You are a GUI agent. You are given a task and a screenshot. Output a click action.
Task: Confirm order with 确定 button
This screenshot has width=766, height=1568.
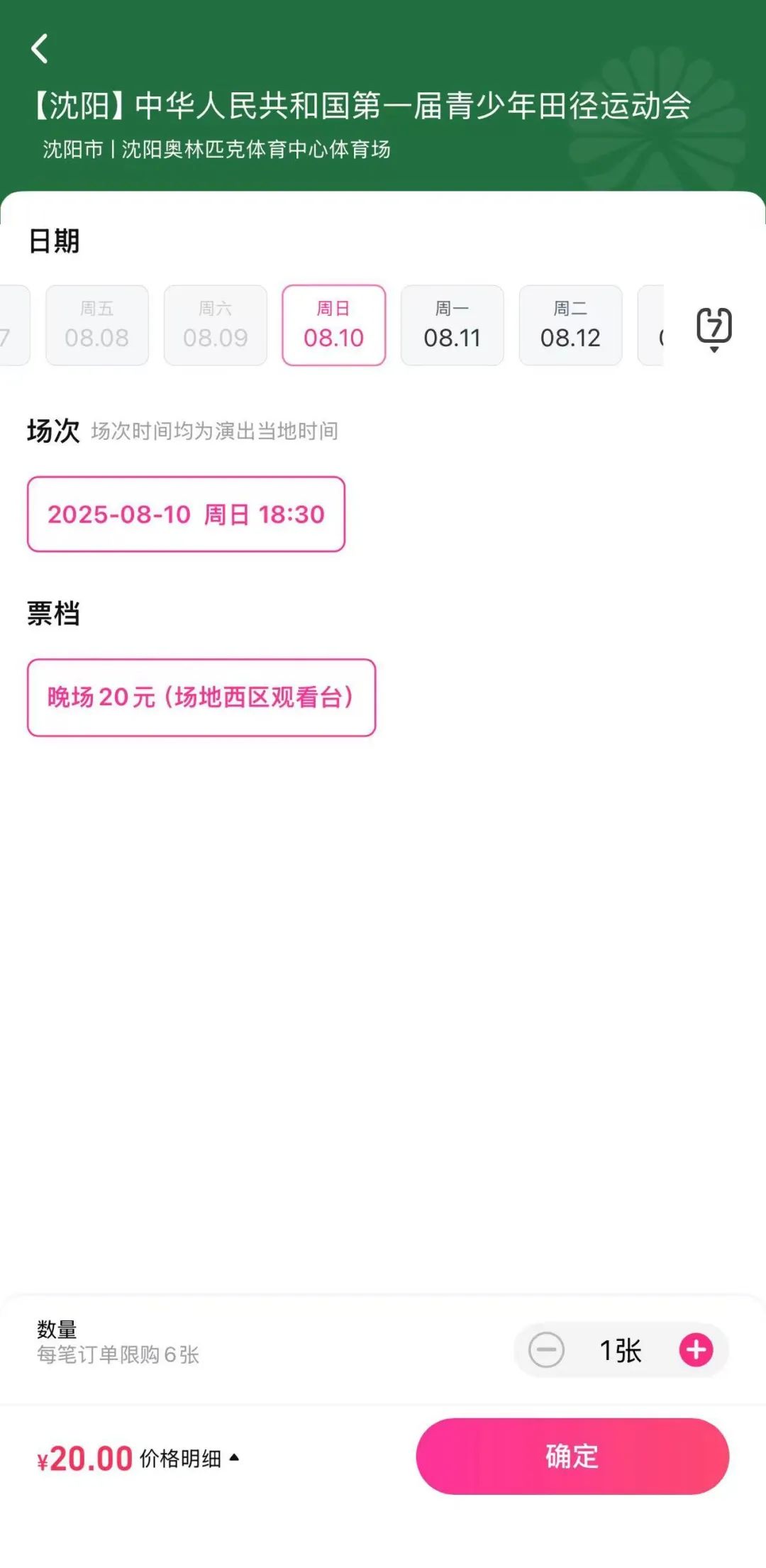click(x=572, y=1457)
